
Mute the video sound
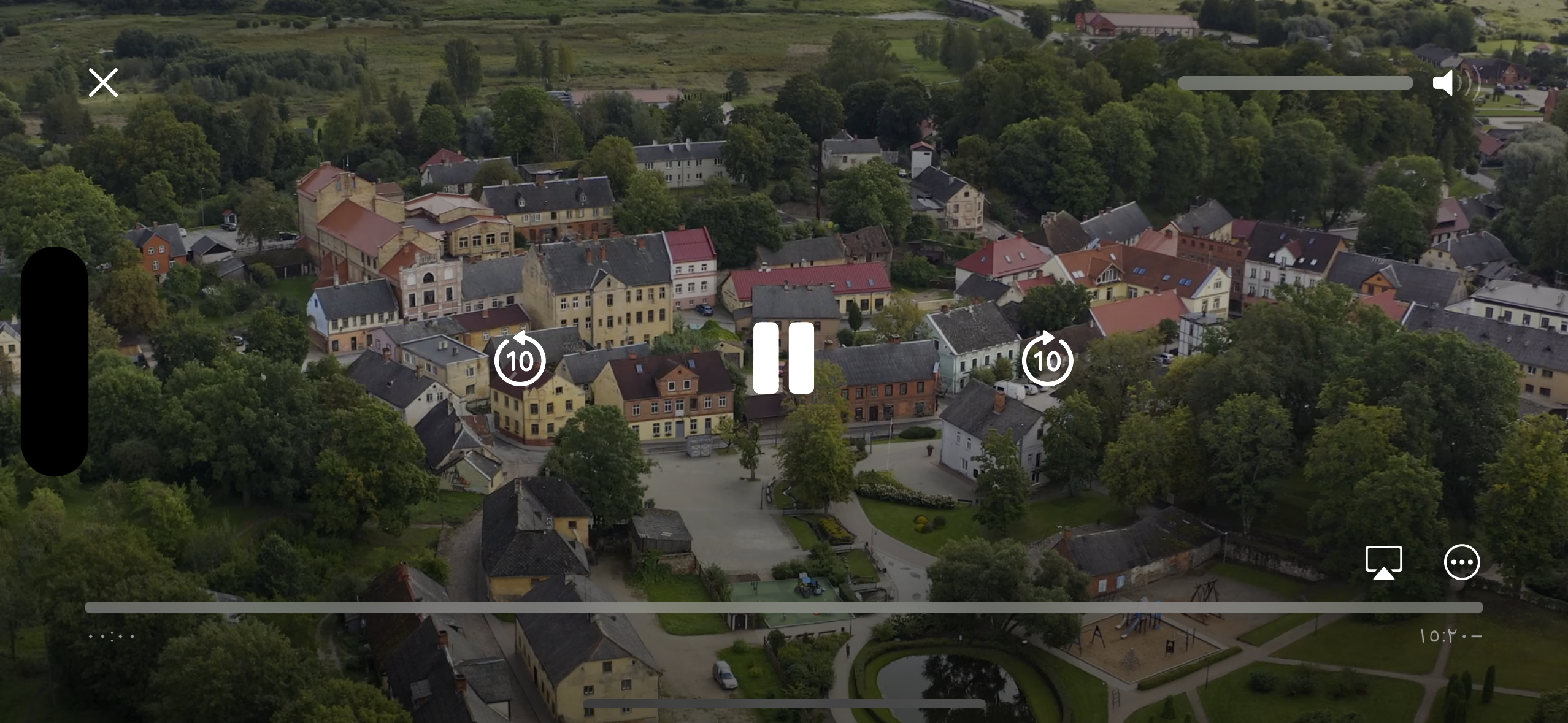click(x=1454, y=83)
